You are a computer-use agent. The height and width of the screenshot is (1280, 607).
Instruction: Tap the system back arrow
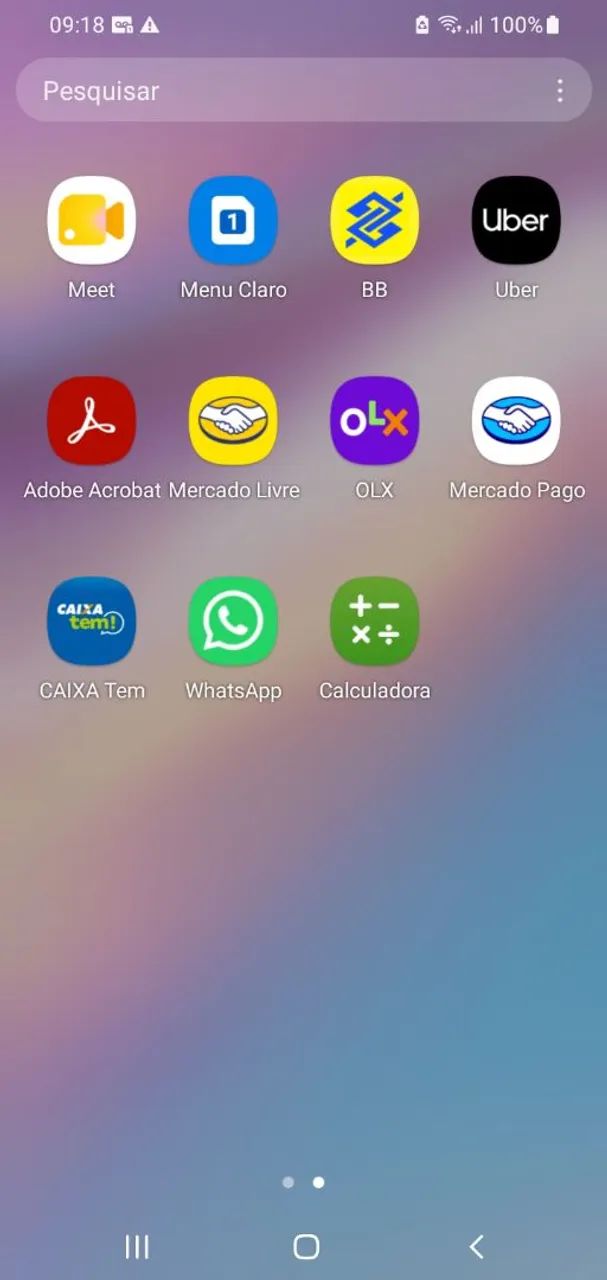pyautogui.click(x=477, y=1246)
